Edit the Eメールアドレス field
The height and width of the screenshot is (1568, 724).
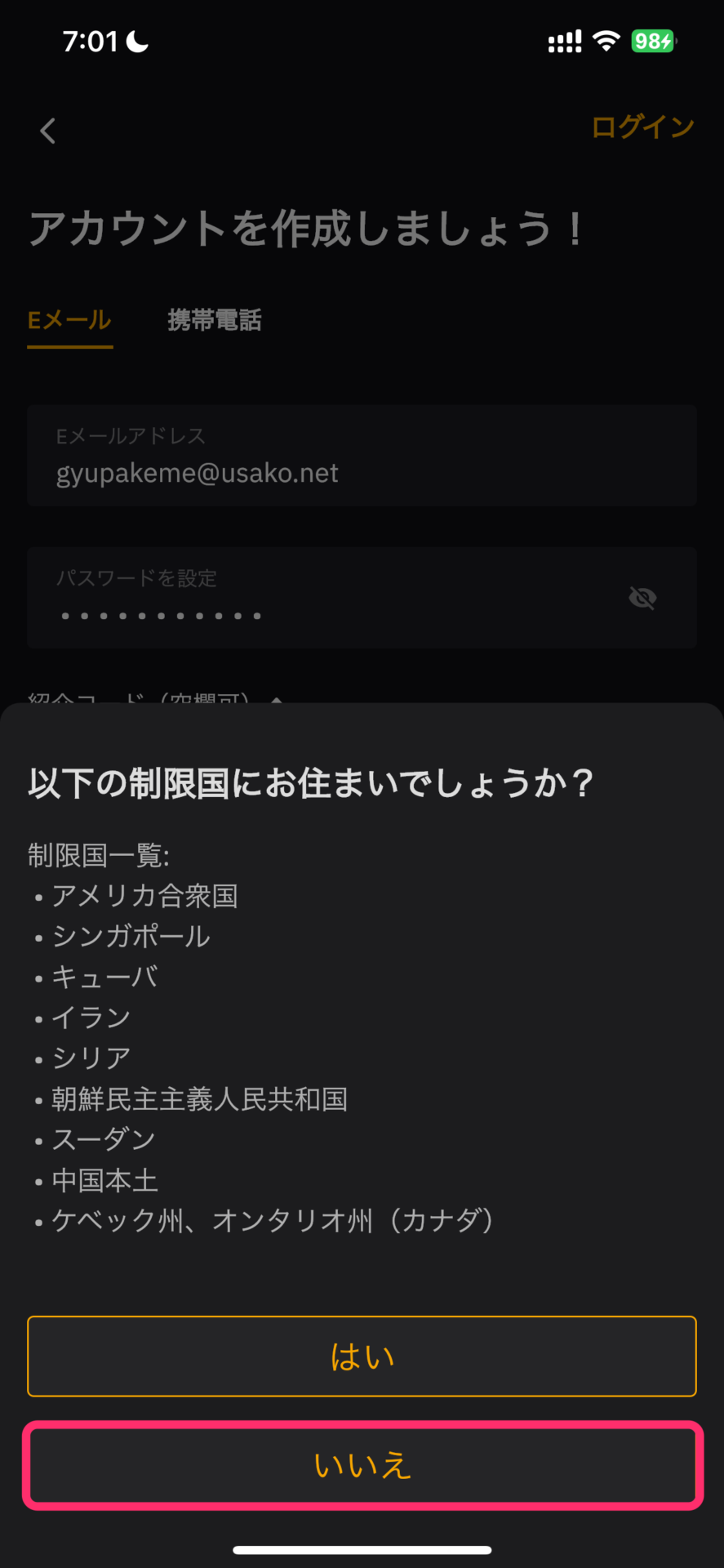coord(362,456)
